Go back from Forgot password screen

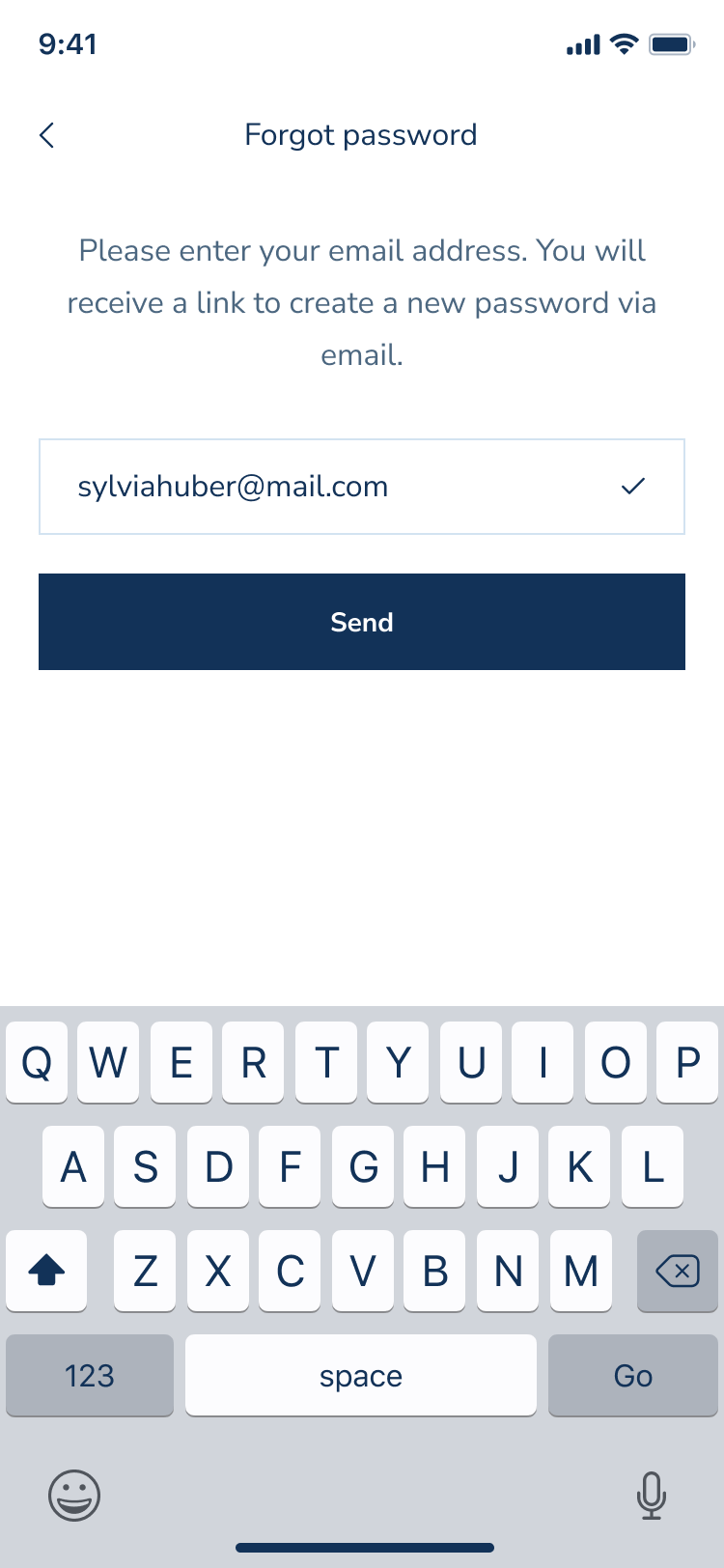point(46,135)
